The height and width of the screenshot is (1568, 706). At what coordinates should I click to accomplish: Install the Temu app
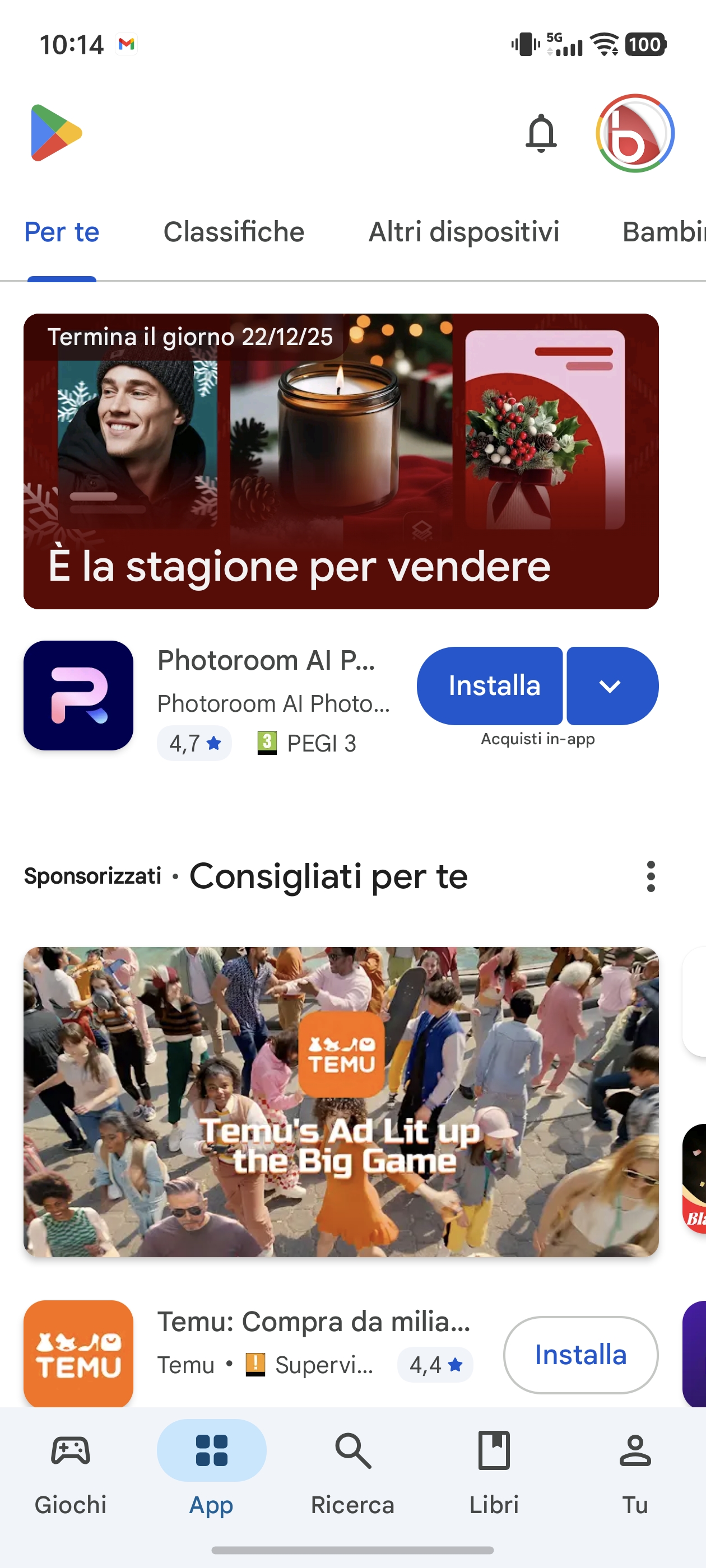(x=580, y=1355)
